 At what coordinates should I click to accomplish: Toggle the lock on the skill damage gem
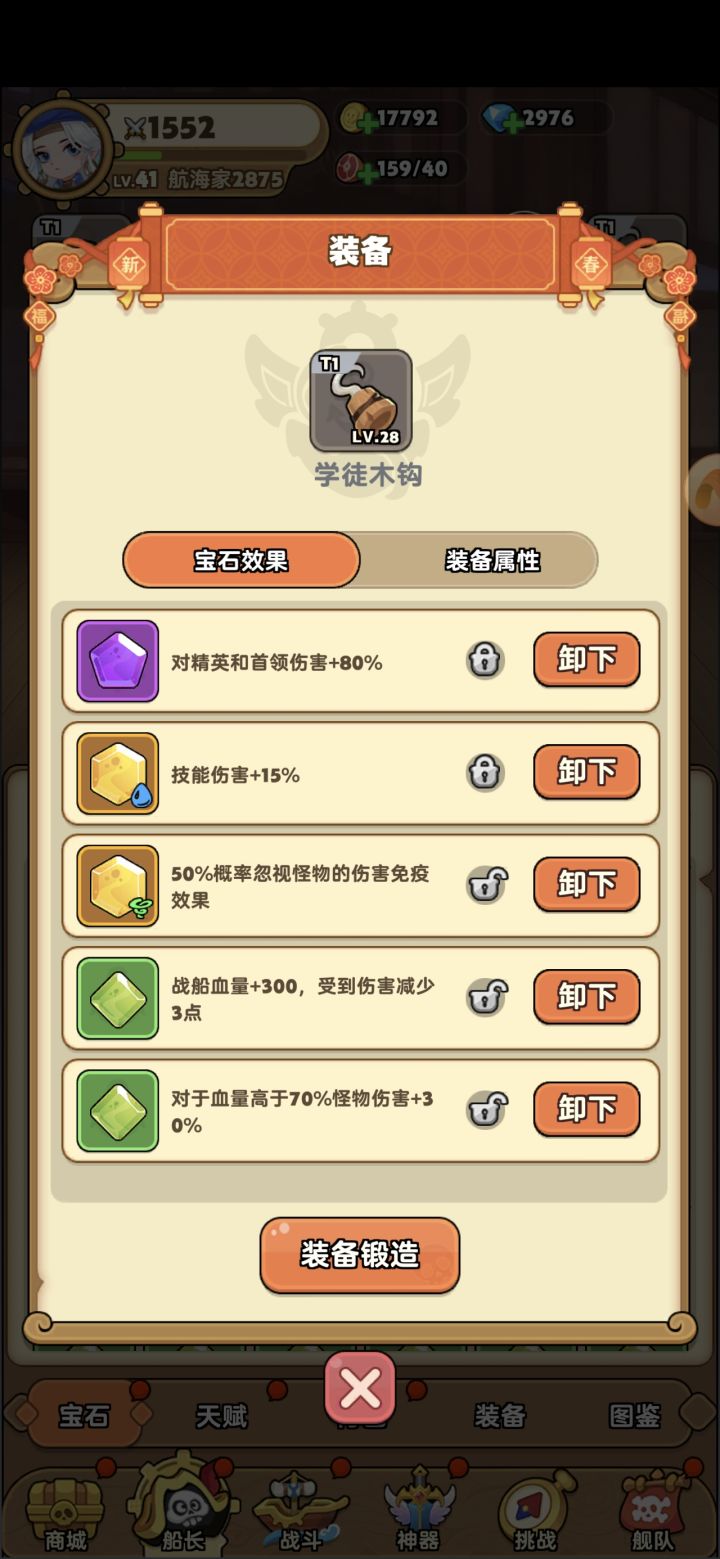(x=487, y=773)
